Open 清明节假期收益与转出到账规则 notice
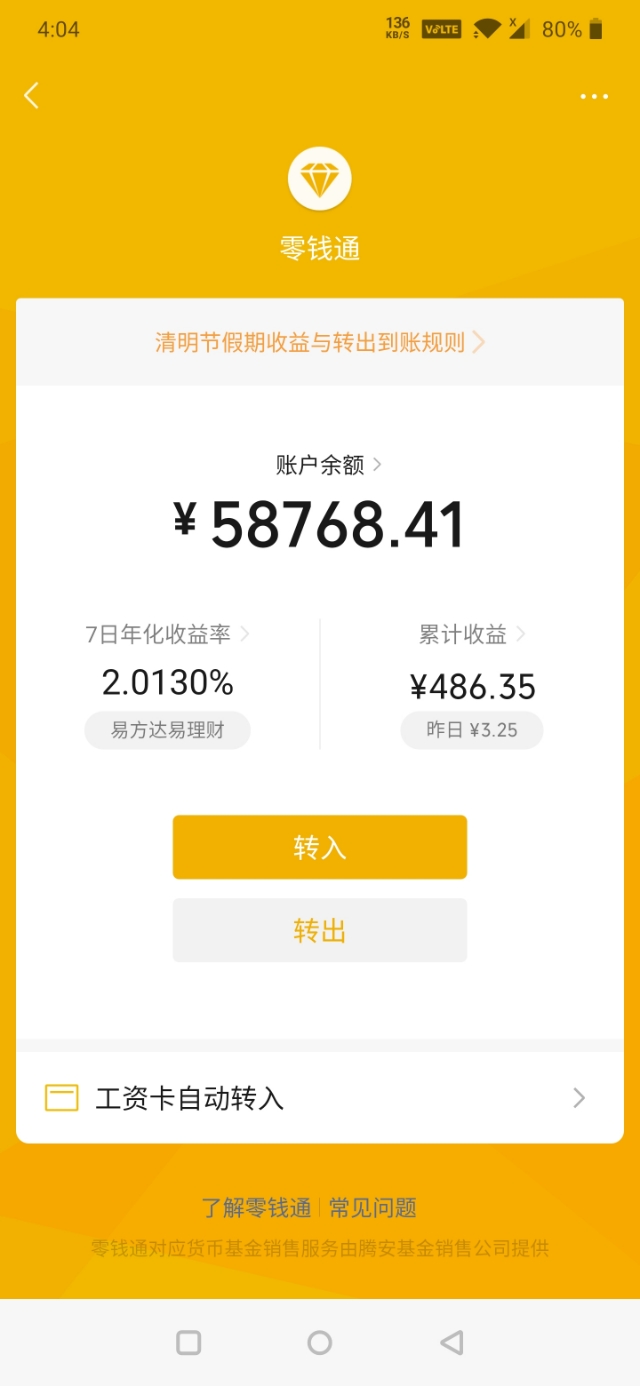640x1386 pixels. click(x=319, y=343)
